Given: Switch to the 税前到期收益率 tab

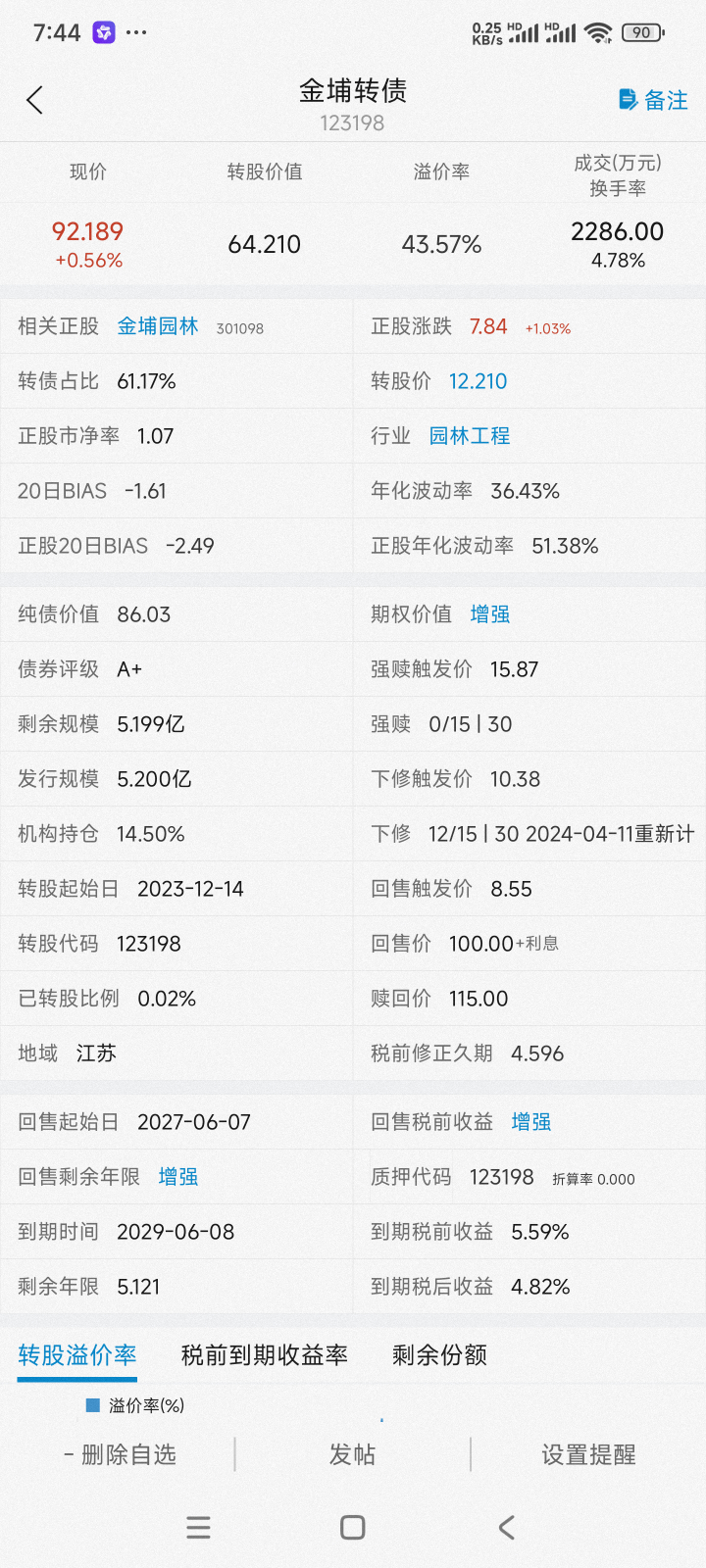Looking at the screenshot, I should click(265, 1355).
